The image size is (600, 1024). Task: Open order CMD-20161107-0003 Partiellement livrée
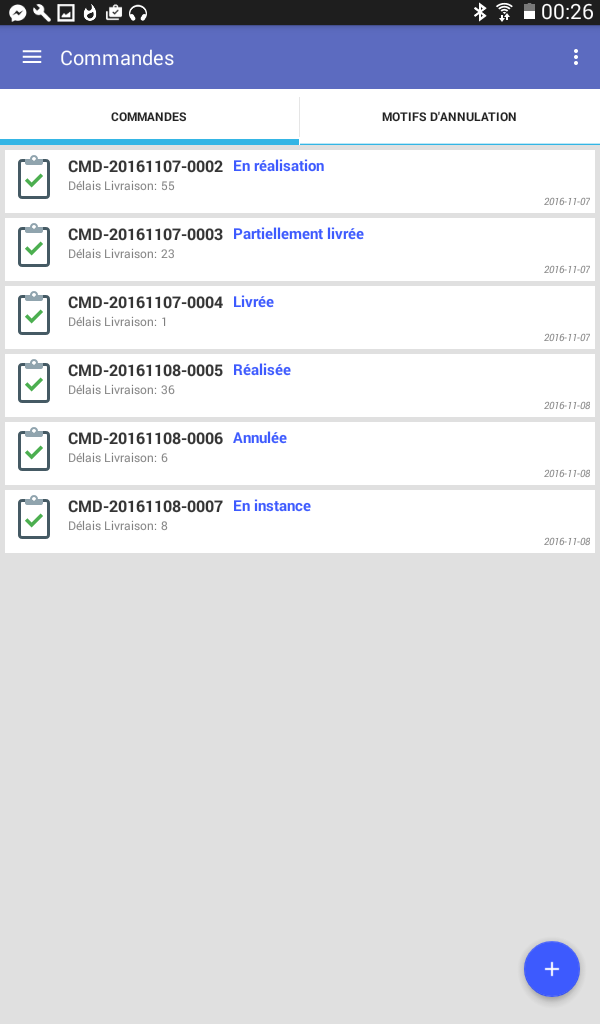click(300, 249)
